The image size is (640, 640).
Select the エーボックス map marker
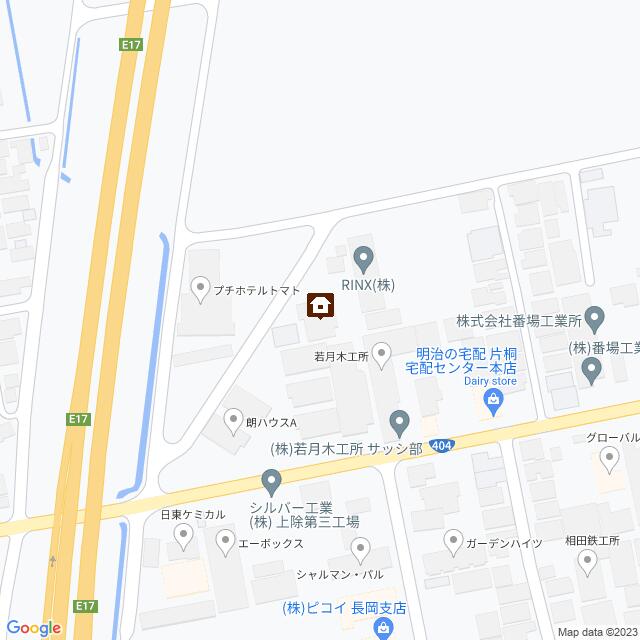225,541
